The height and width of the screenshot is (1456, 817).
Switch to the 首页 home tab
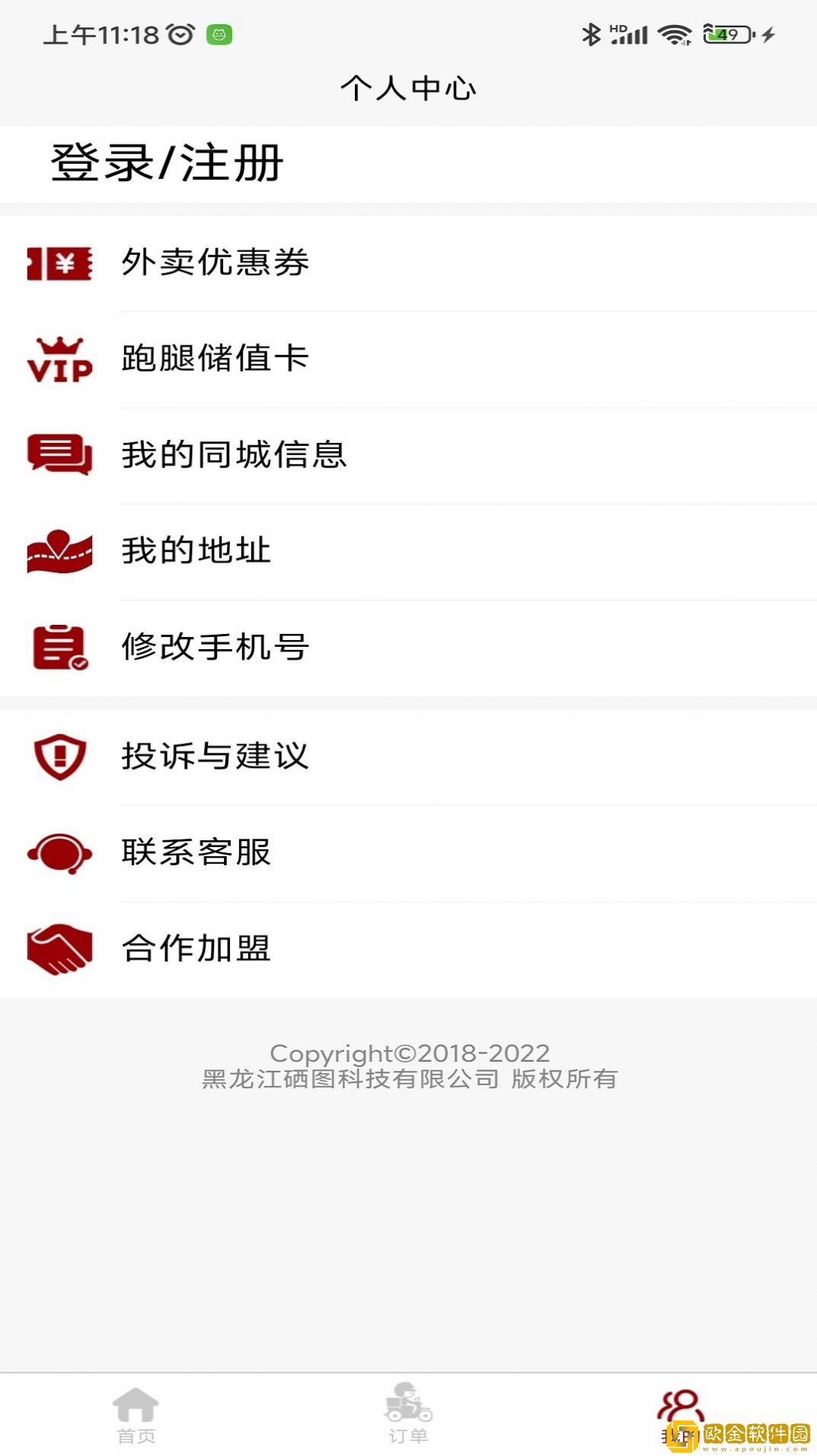tap(136, 1414)
